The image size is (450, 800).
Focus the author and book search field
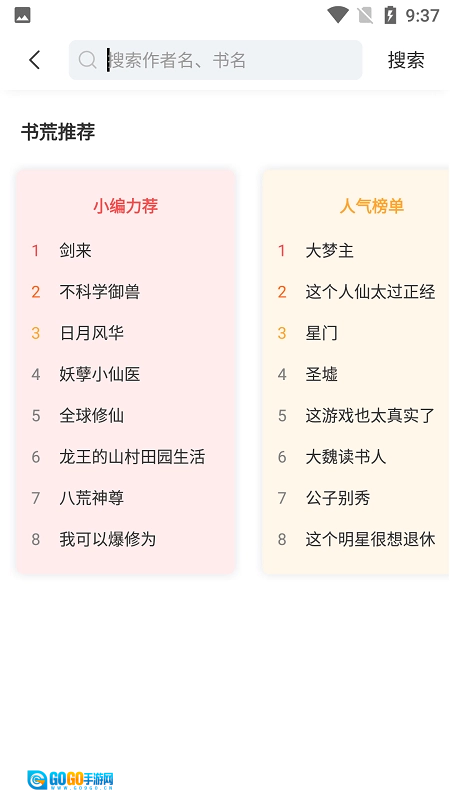215,60
